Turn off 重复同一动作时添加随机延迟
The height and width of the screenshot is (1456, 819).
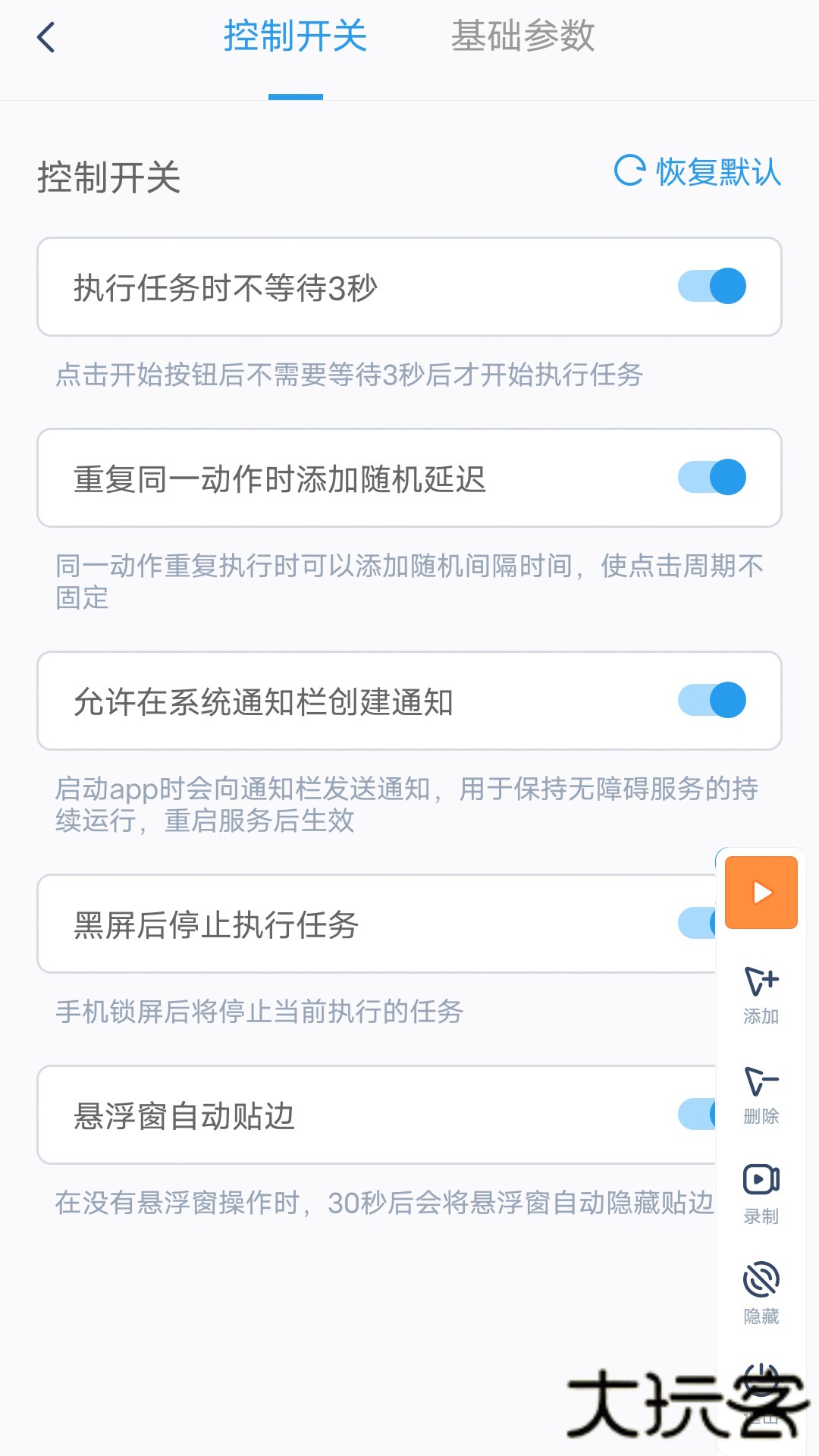(x=711, y=477)
